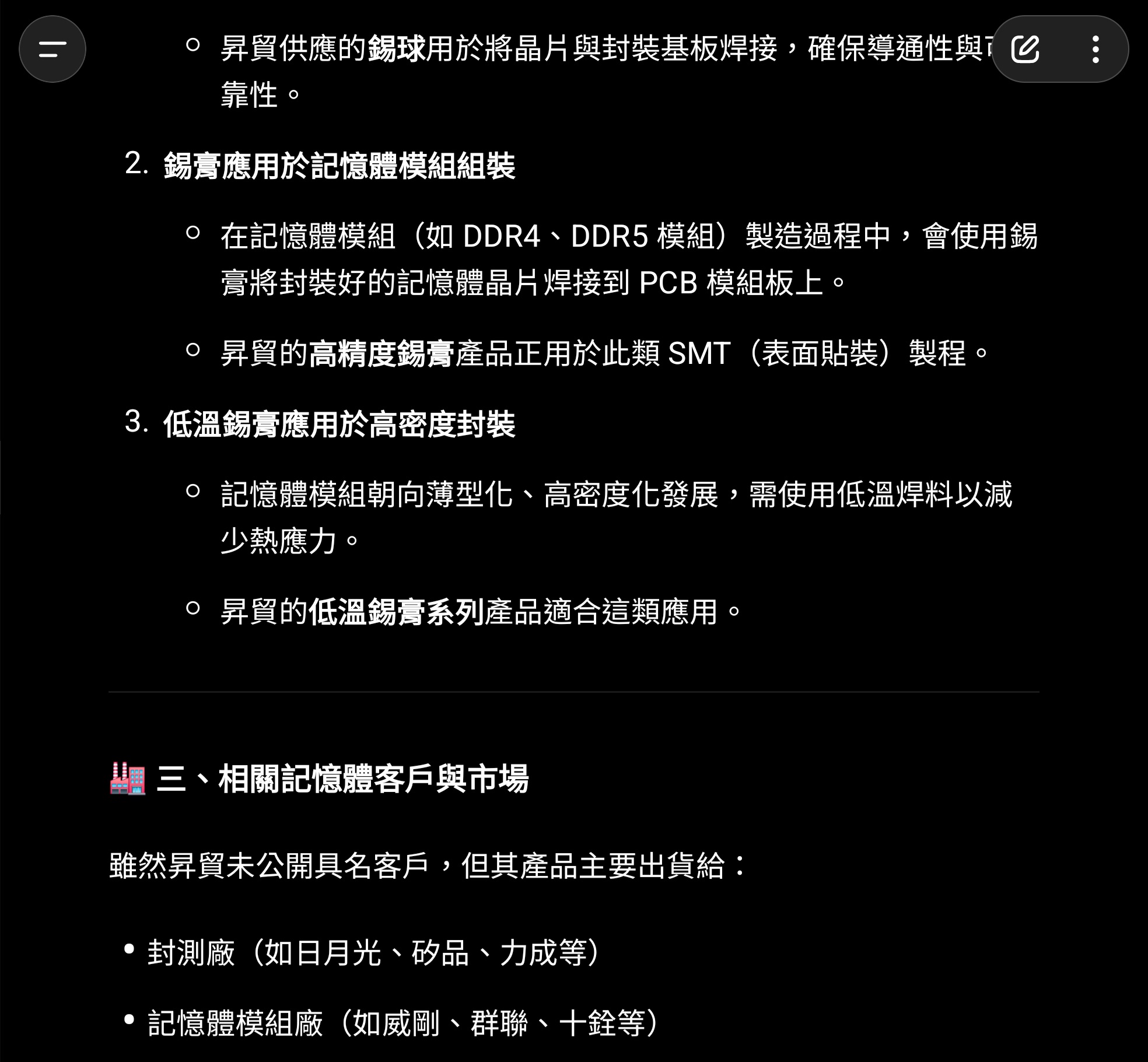The image size is (1148, 1062).
Task: Start a new chat with the compose icon
Action: click(1025, 49)
